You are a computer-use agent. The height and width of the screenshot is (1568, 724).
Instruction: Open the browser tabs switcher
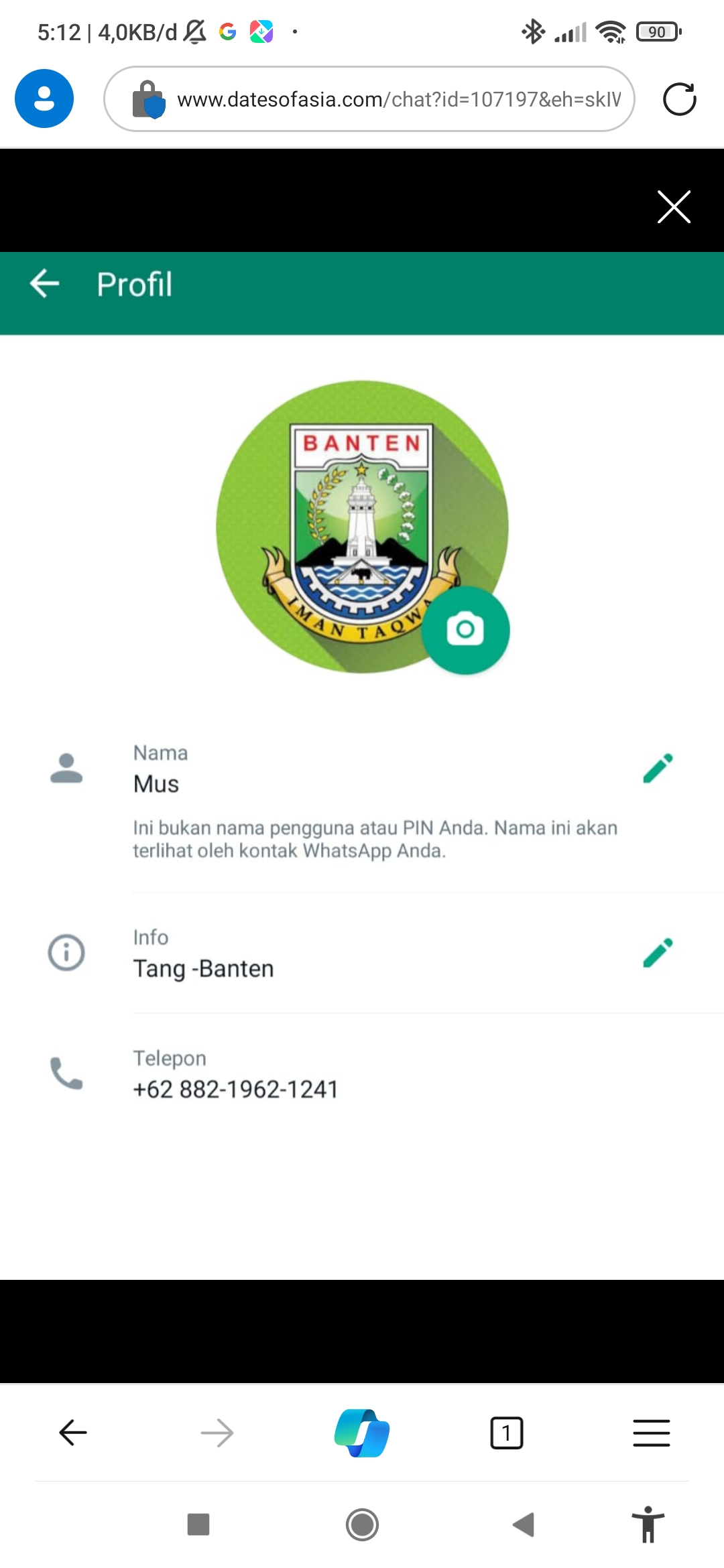click(x=507, y=1433)
